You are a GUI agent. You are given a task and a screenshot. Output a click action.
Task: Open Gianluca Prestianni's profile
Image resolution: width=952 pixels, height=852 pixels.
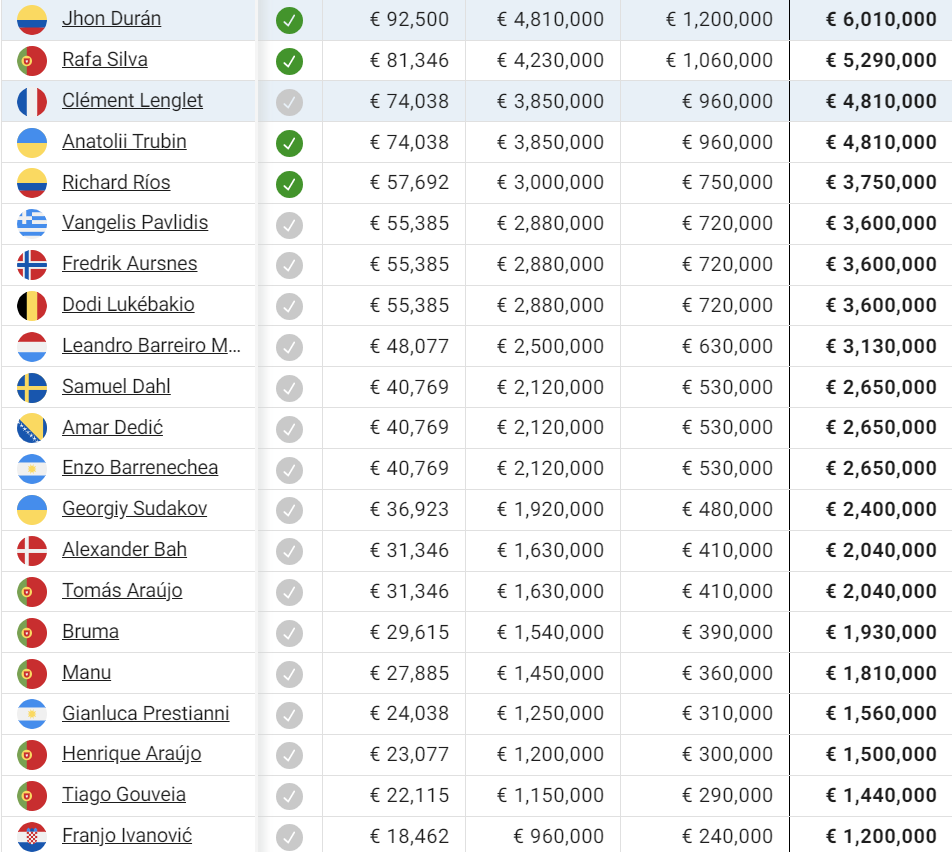tap(146, 713)
